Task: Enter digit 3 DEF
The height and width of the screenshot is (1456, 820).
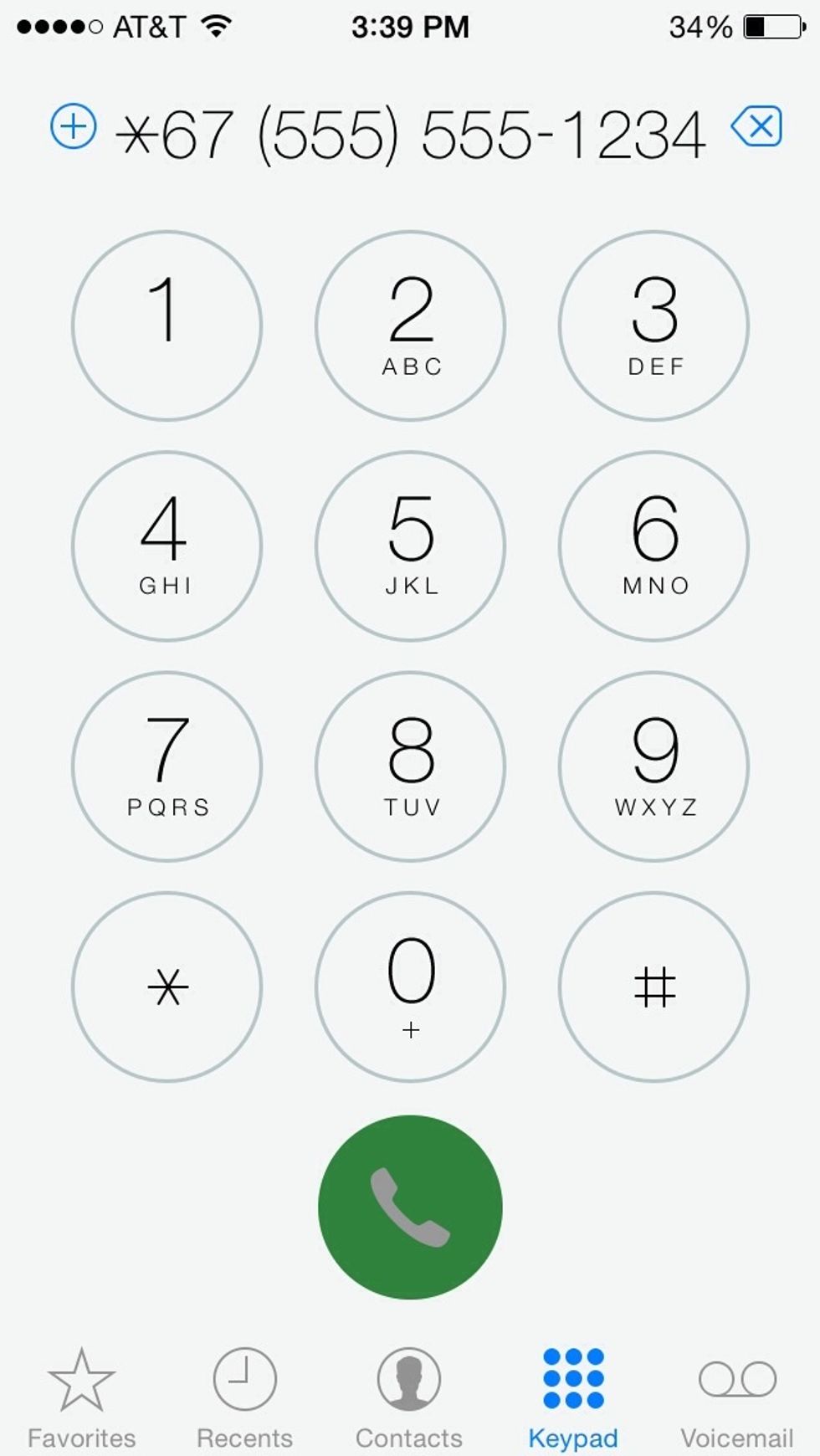Action: point(653,326)
